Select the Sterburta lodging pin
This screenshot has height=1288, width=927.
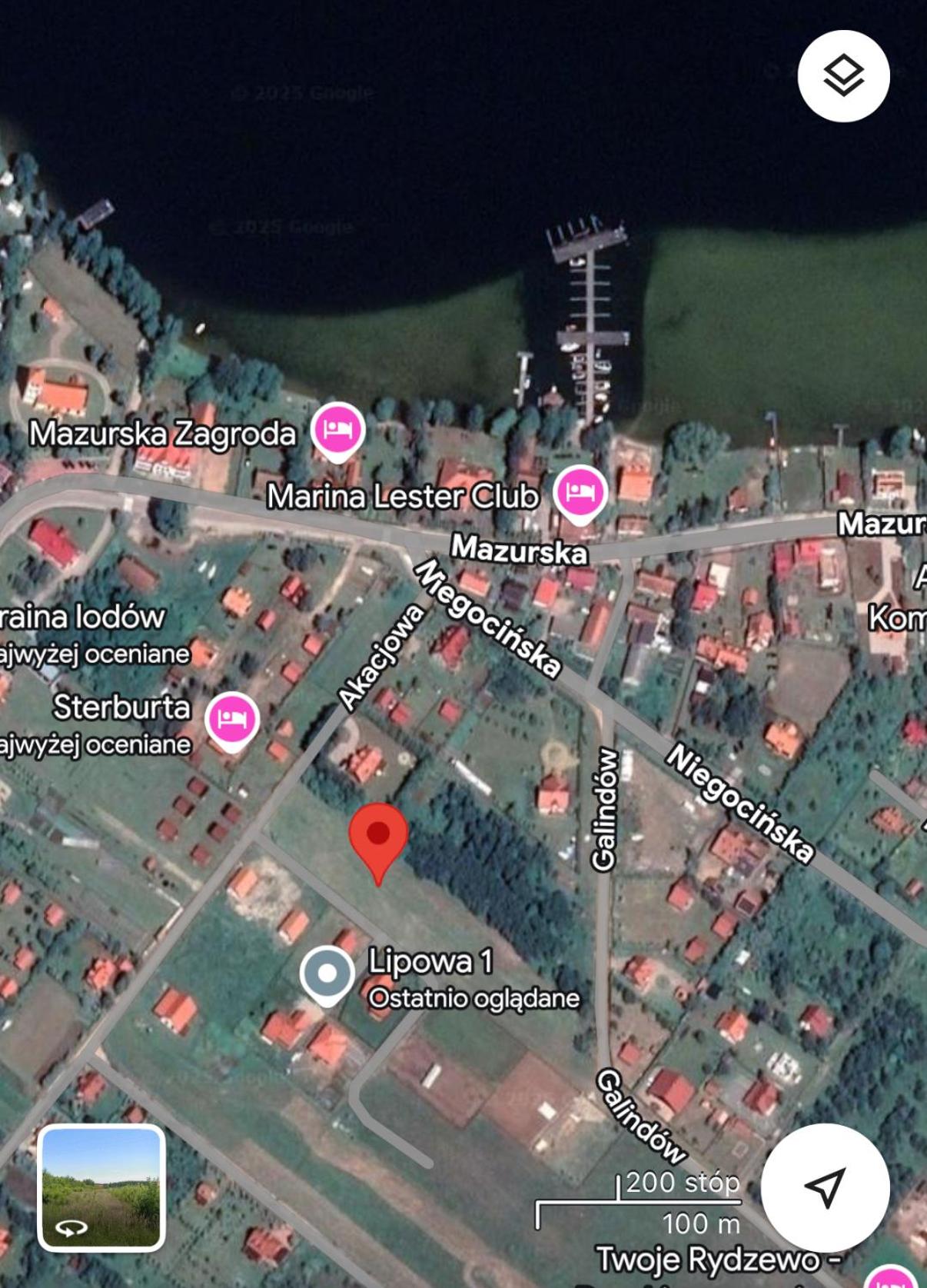pos(232,719)
